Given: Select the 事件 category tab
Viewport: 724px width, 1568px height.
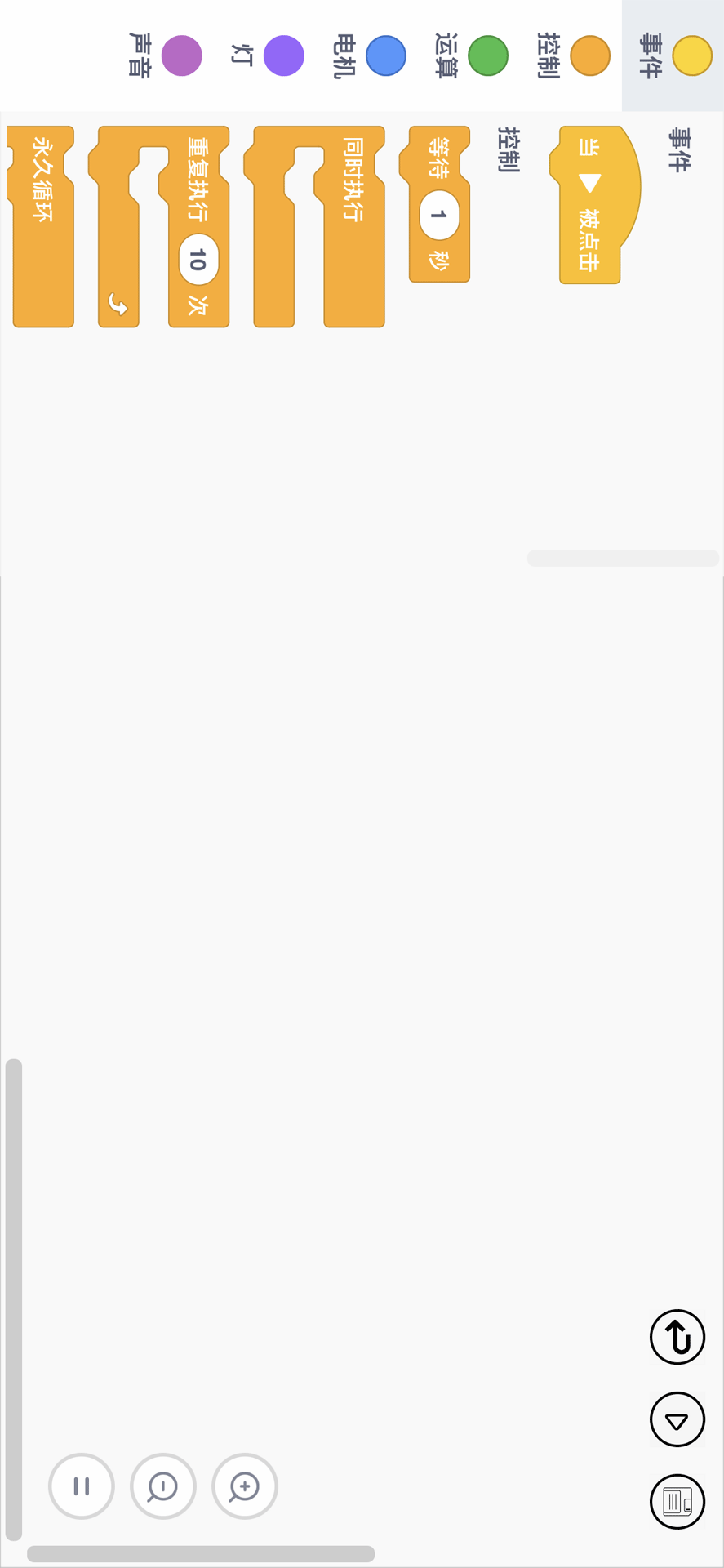Looking at the screenshot, I should [x=673, y=56].
